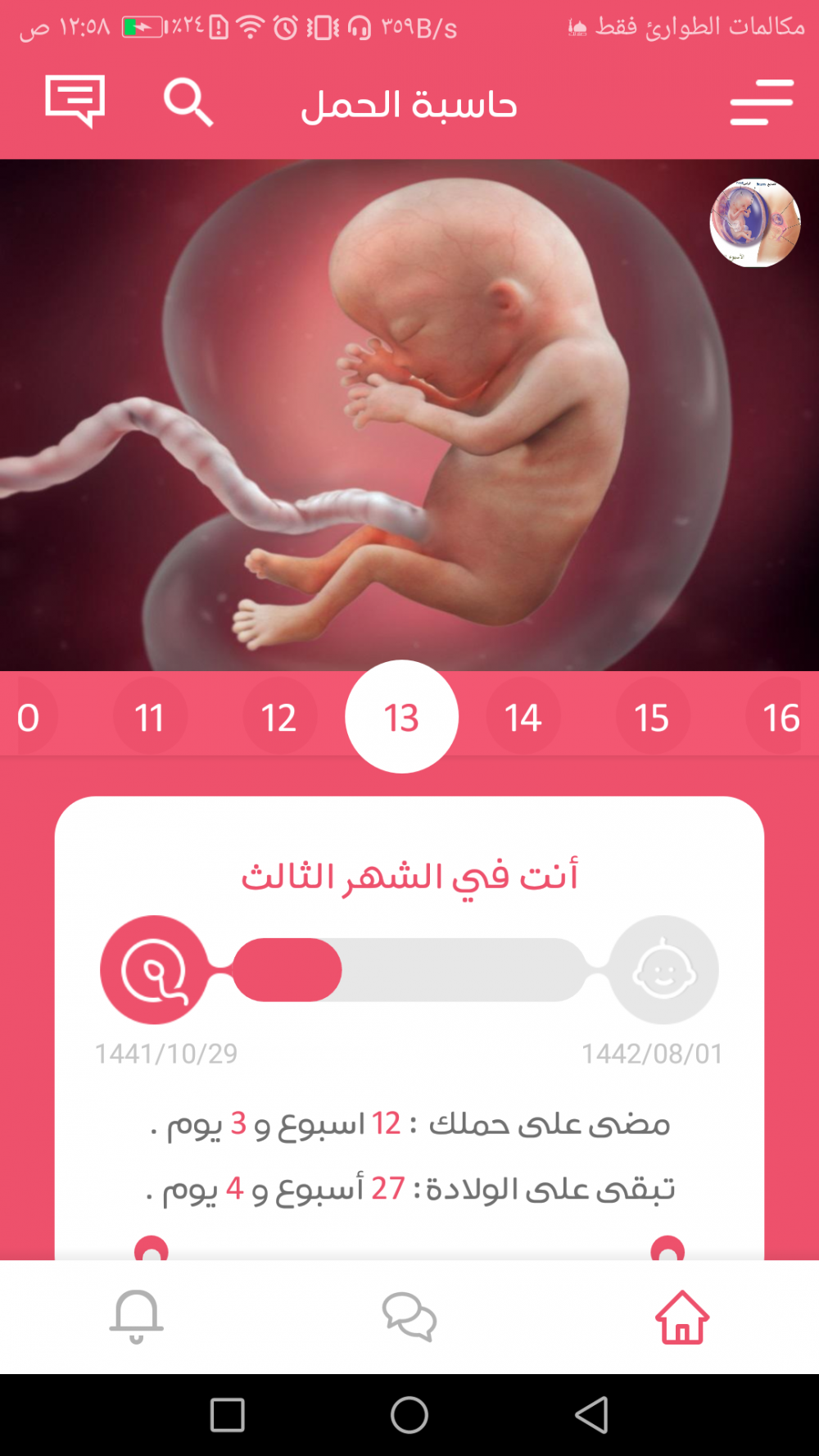Open the recent apps view
The image size is (819, 1456).
pyautogui.click(x=228, y=1415)
